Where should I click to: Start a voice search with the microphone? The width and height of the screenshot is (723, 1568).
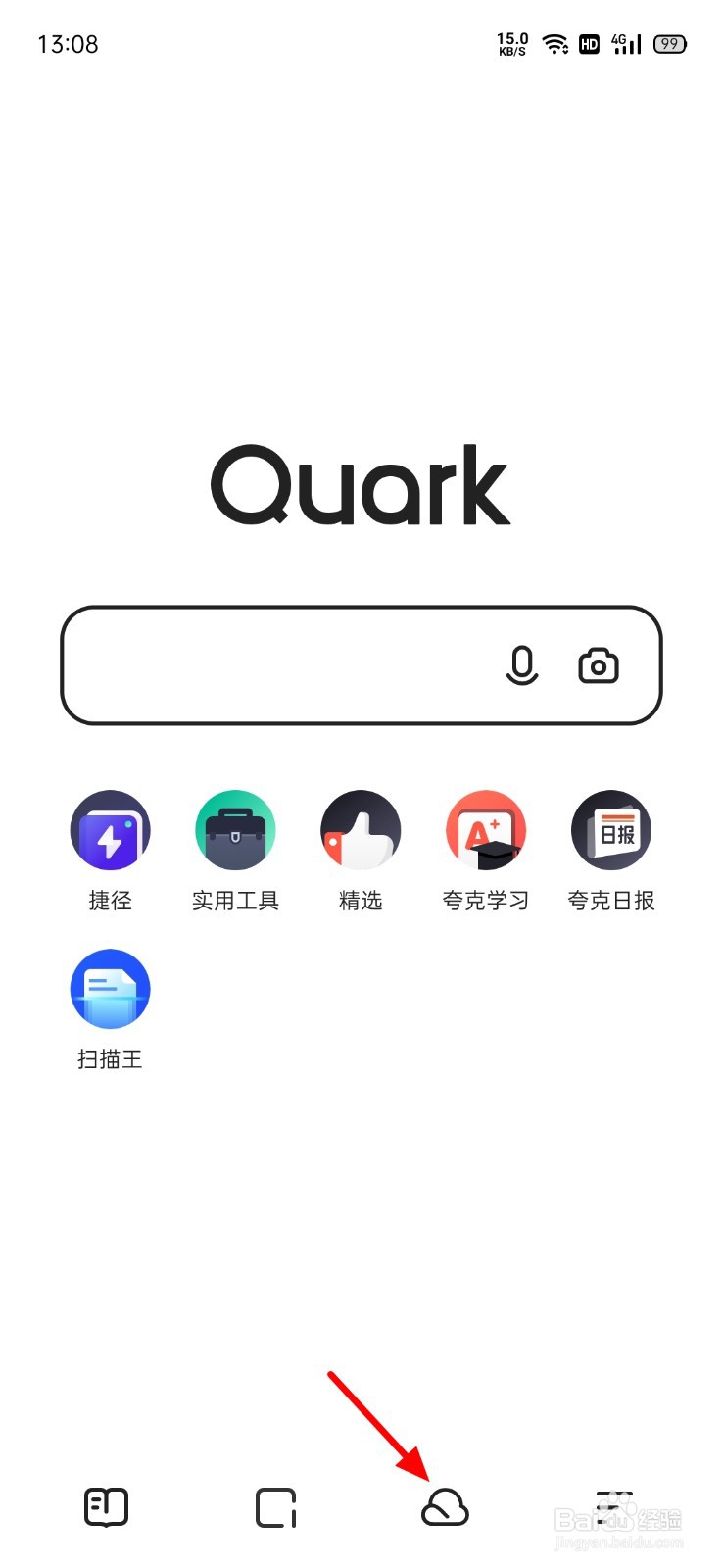pos(523,664)
